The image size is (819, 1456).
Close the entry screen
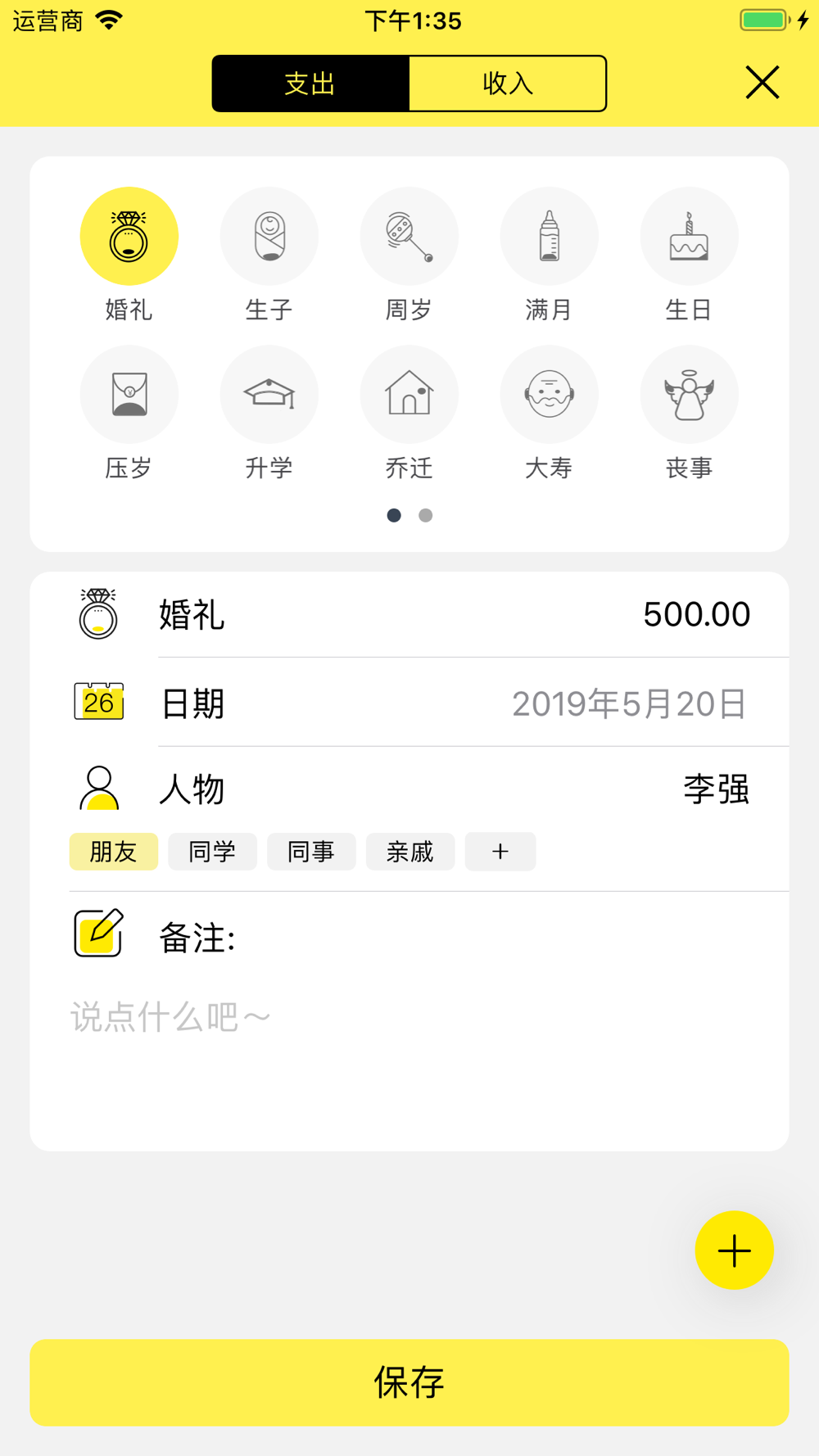click(x=762, y=83)
